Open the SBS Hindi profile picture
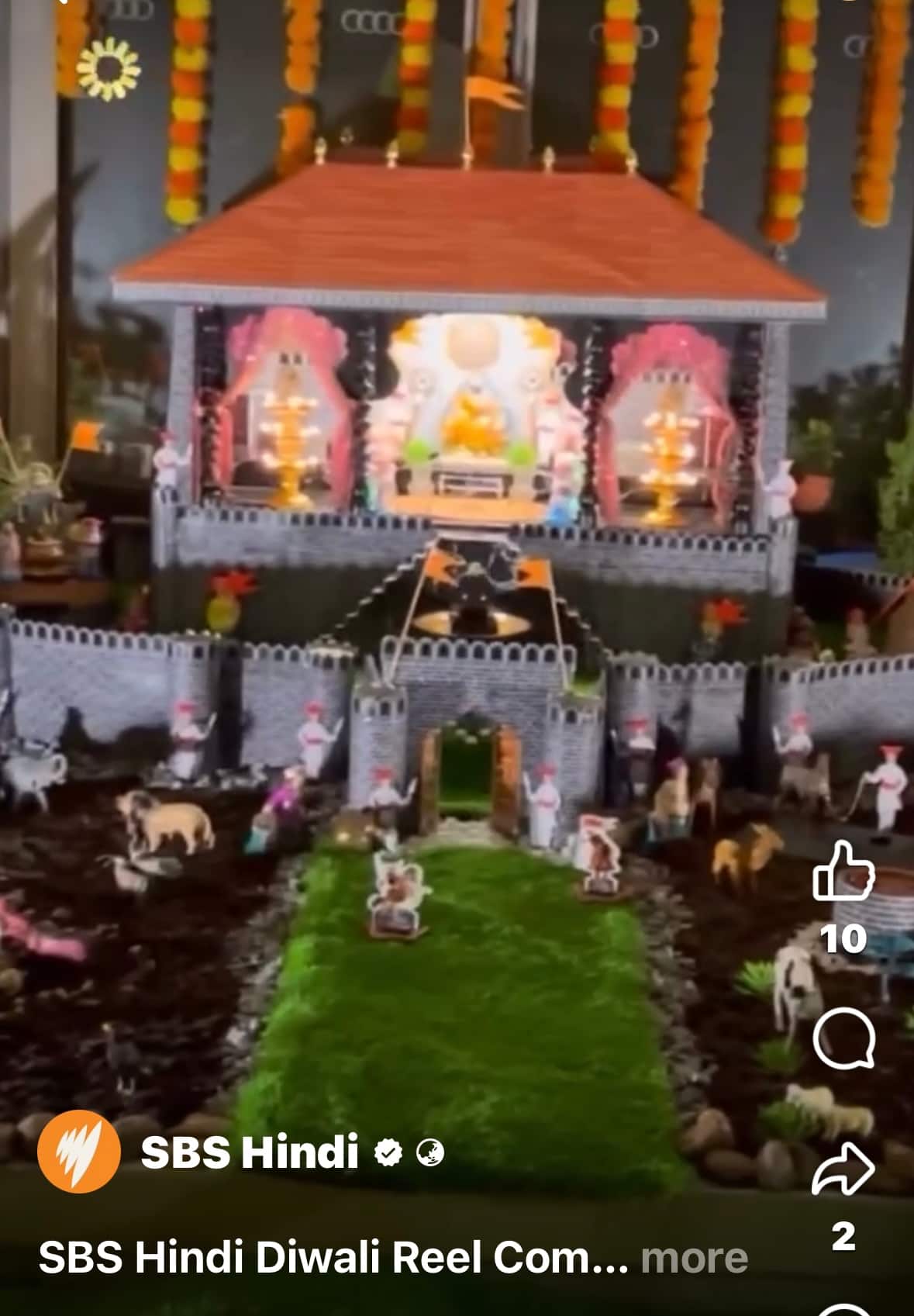The height and width of the screenshot is (1316, 914). (x=79, y=1152)
